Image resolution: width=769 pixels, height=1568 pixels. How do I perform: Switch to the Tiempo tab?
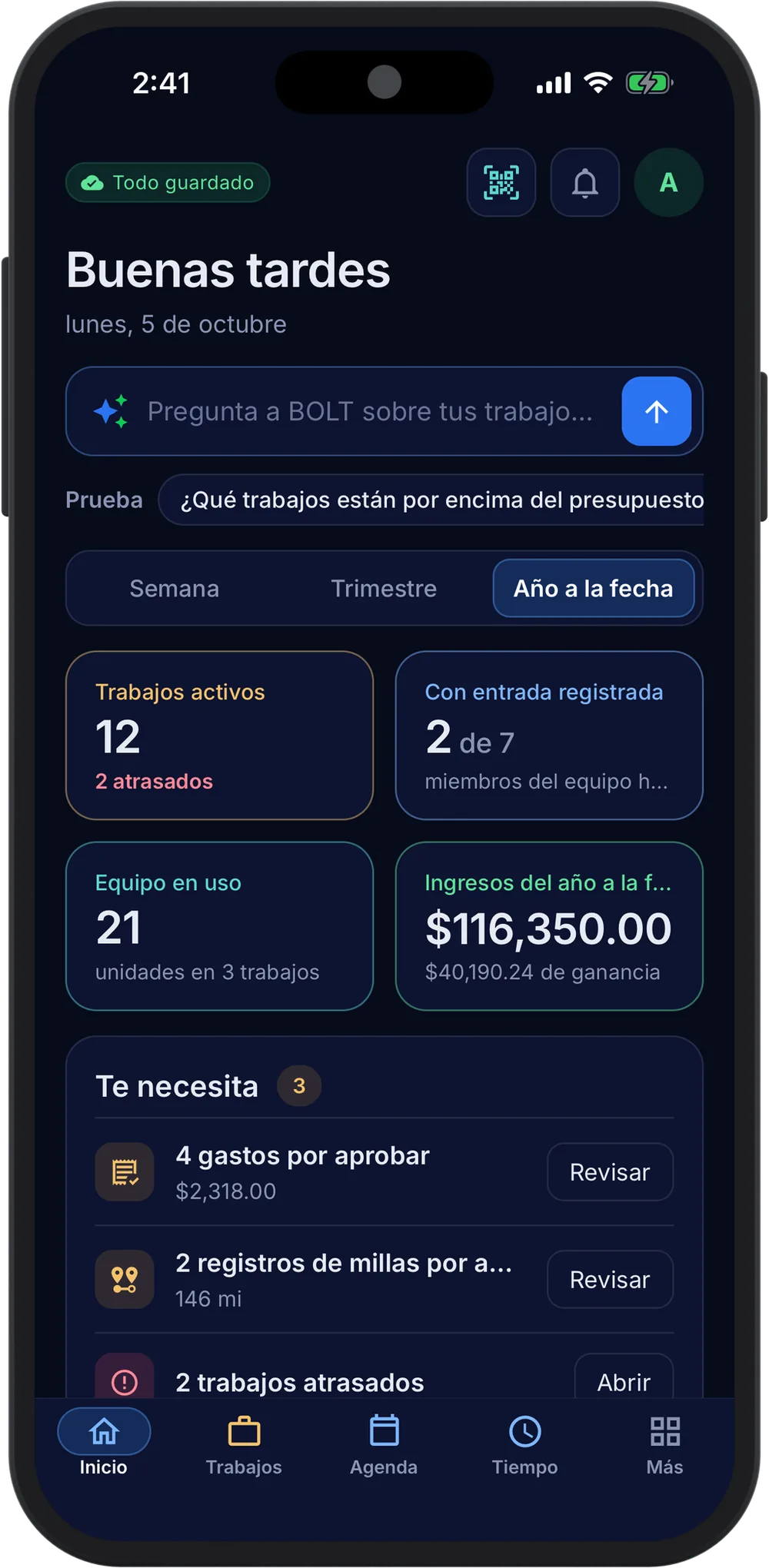[524, 1445]
